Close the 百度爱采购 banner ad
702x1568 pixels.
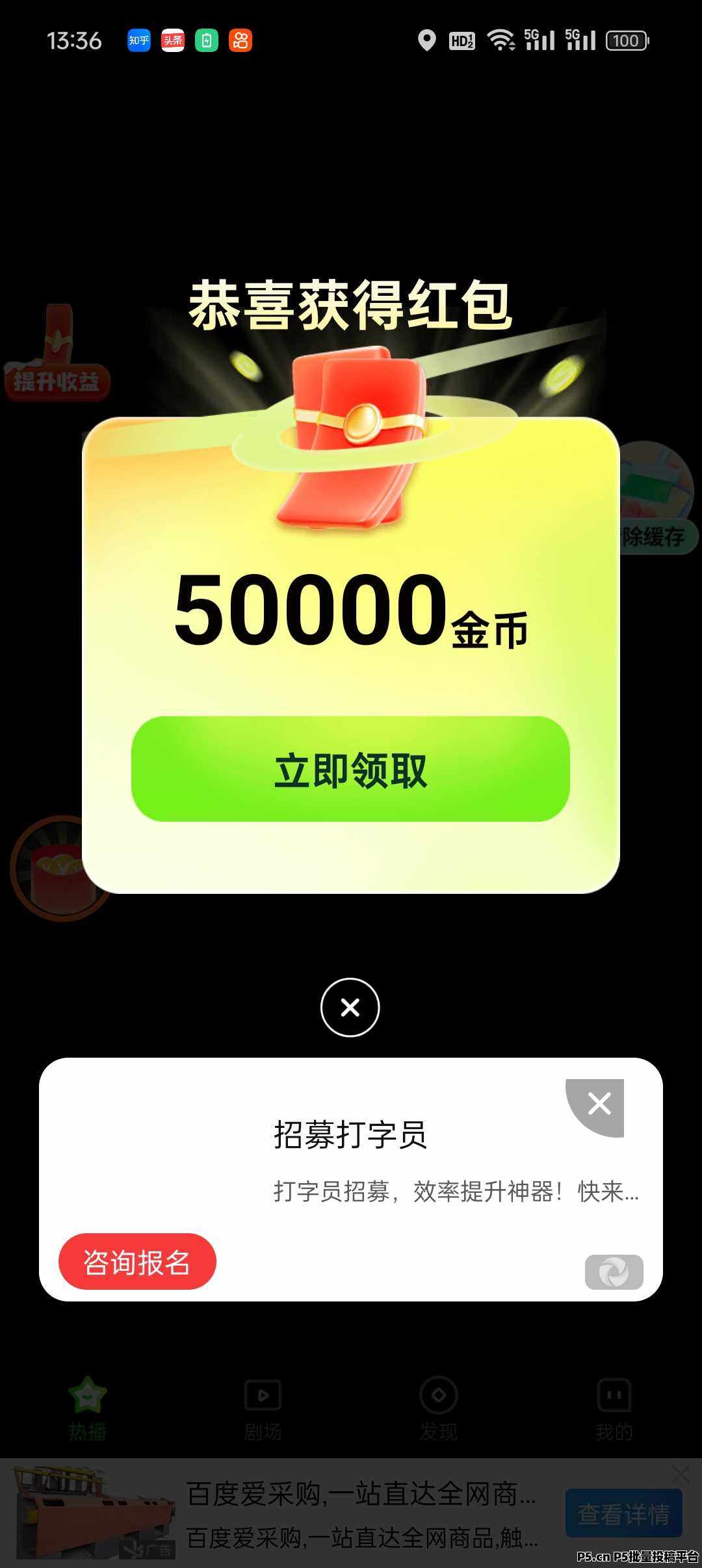681,1474
